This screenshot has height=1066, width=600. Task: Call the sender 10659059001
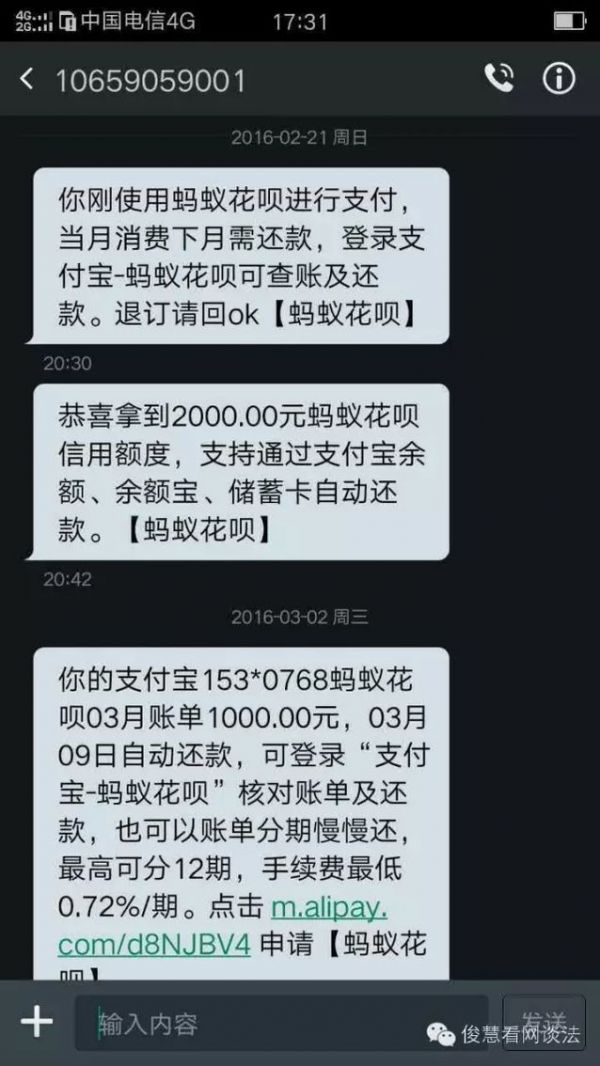click(x=499, y=79)
